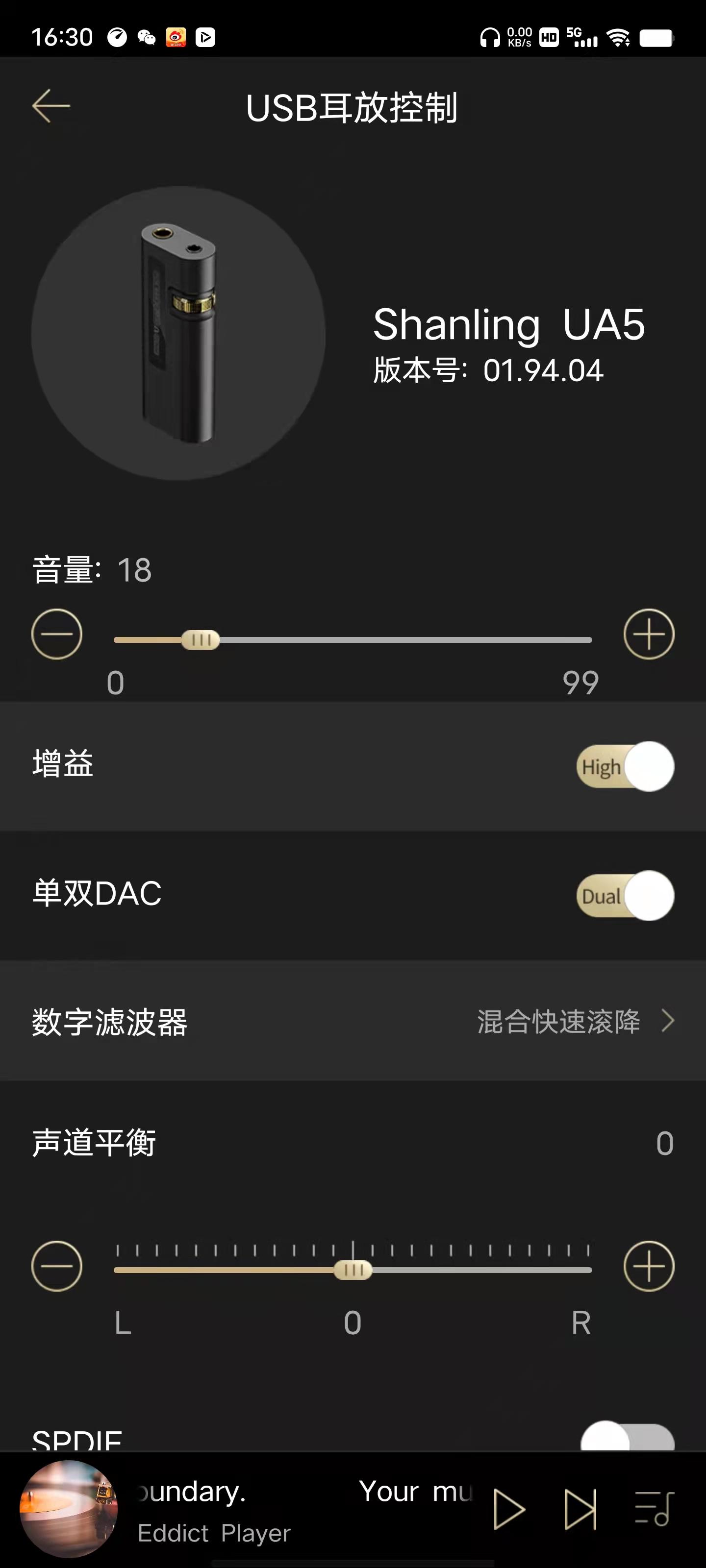706x1568 pixels.
Task: Tap the minus icon to lower volume
Action: tap(57, 634)
